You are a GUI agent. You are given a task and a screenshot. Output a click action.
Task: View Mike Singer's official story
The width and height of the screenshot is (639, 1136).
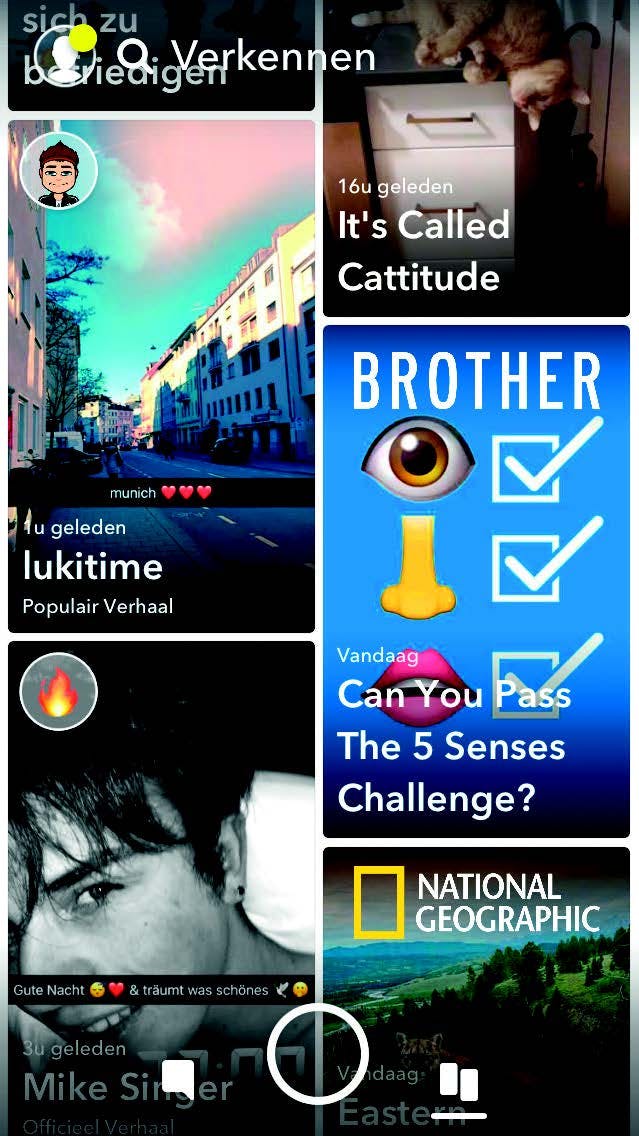tap(161, 850)
